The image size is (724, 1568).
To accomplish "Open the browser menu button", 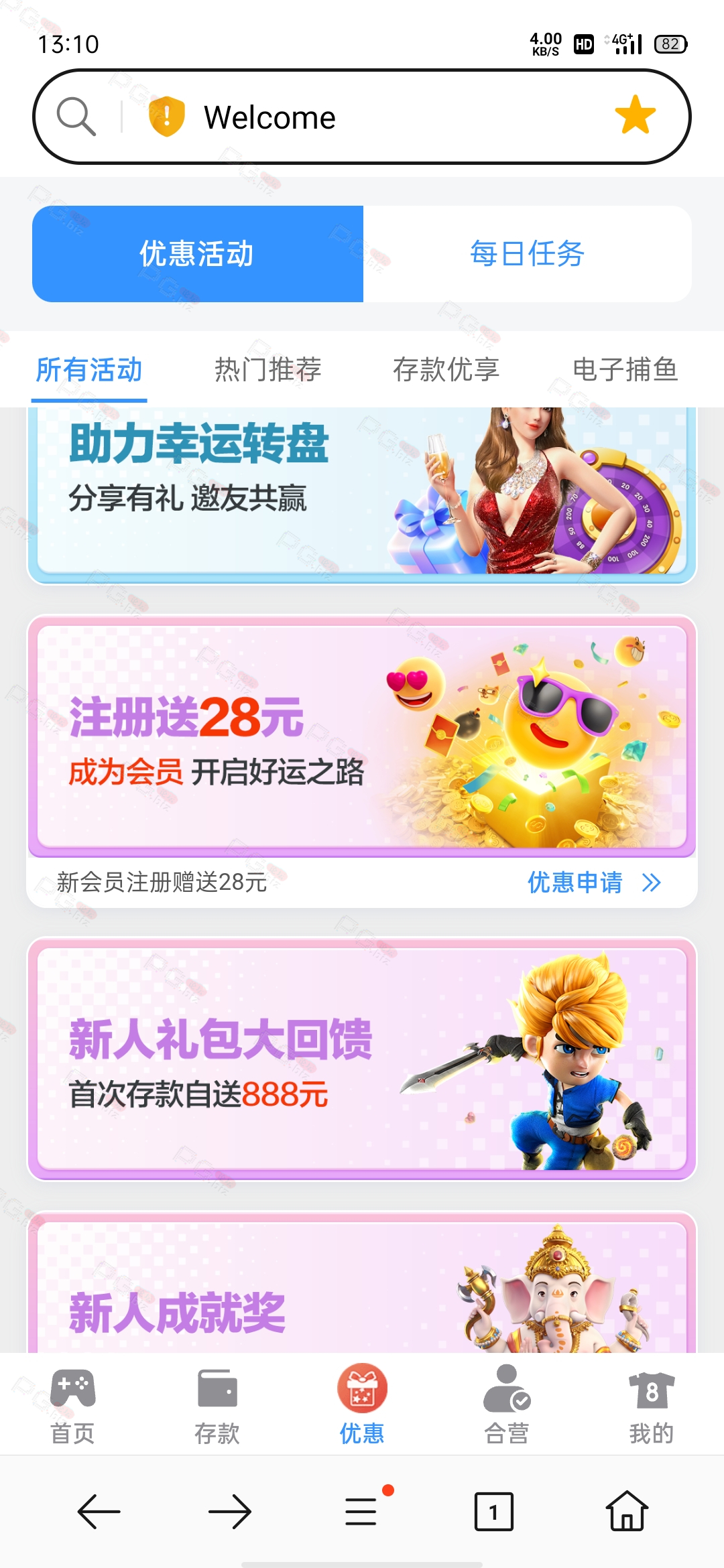I will click(x=362, y=1511).
